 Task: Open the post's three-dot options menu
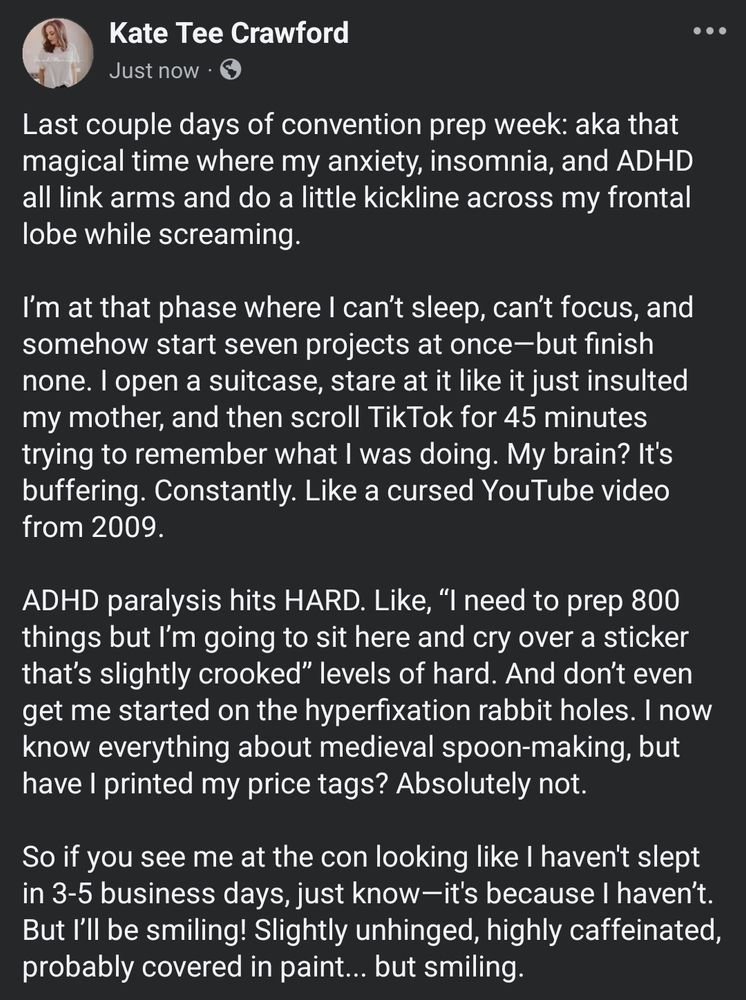[x=710, y=31]
